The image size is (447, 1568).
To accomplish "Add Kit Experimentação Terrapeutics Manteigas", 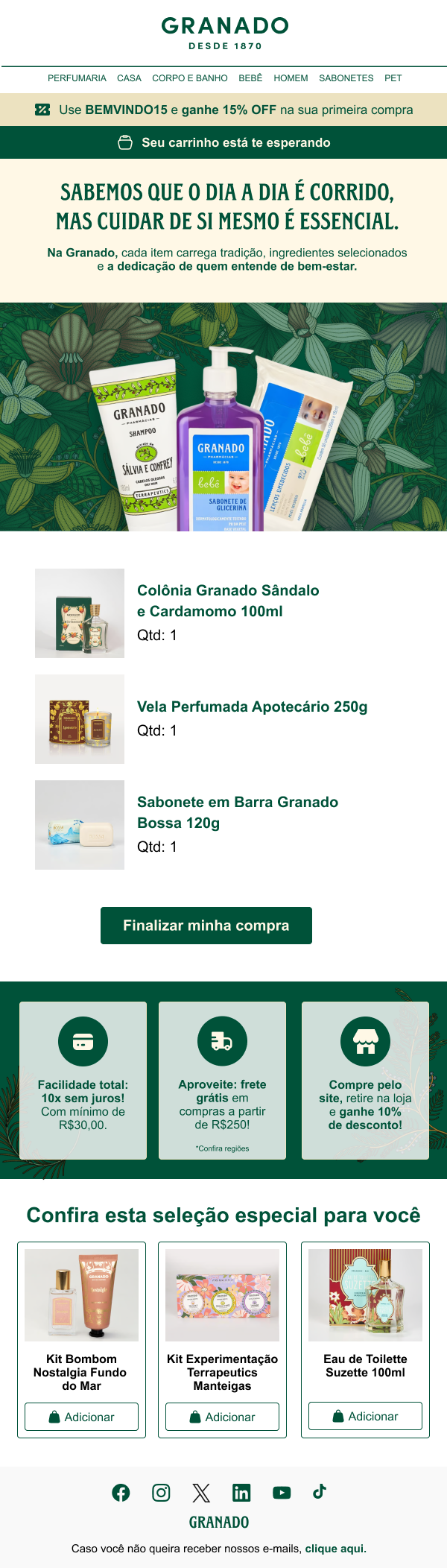I will 222,1417.
